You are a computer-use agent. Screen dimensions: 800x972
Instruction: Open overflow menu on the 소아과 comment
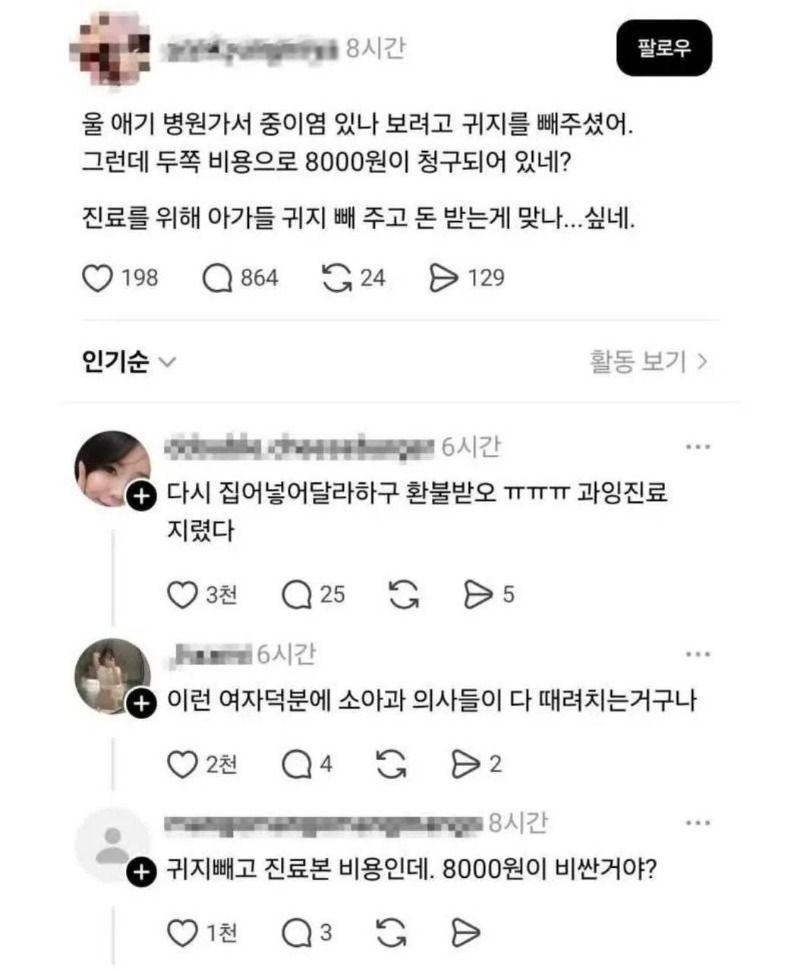[697, 655]
